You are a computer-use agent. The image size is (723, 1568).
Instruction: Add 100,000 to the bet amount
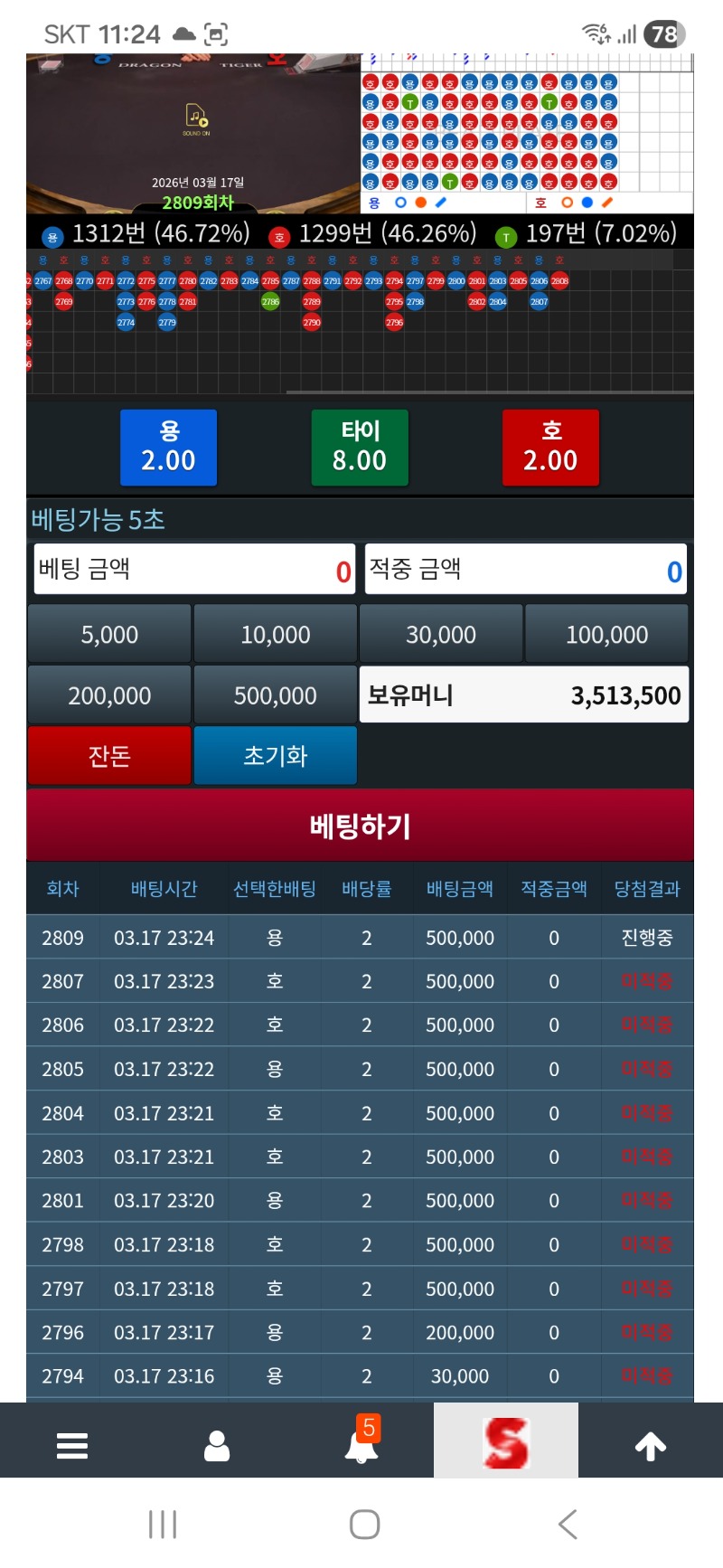point(606,634)
